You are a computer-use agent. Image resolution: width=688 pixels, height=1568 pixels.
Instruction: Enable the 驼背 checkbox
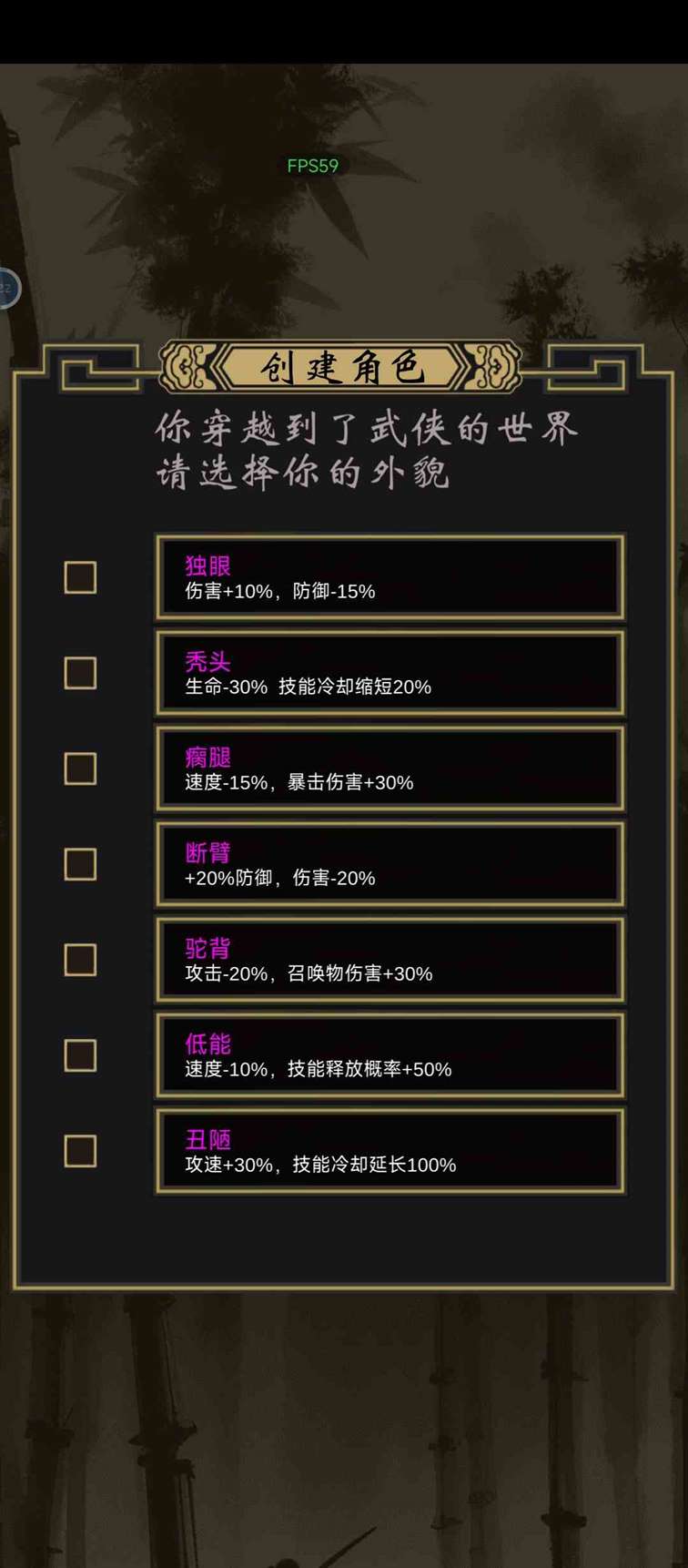click(80, 960)
